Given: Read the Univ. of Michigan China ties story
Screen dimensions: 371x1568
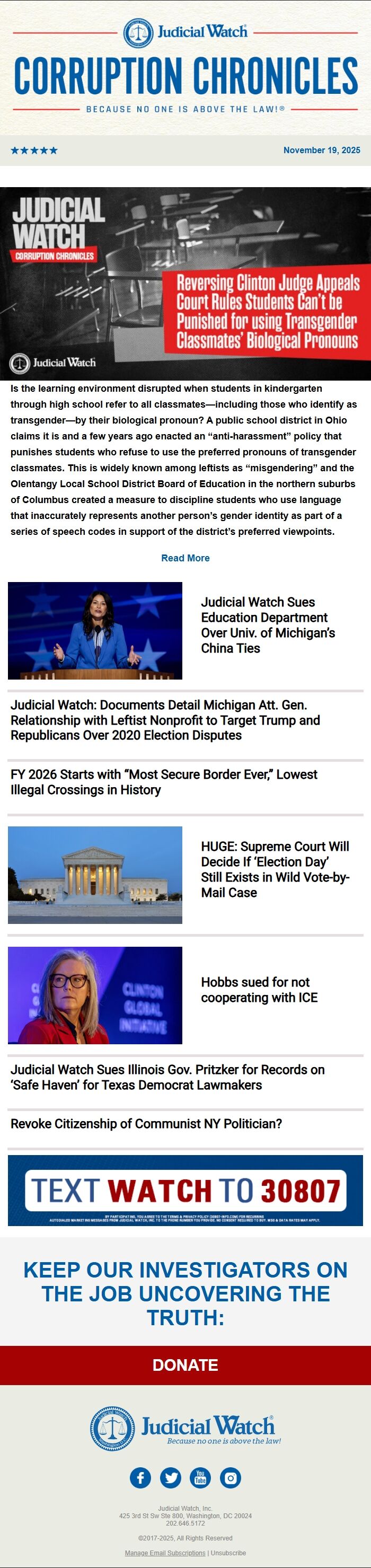Looking at the screenshot, I should 268,624.
